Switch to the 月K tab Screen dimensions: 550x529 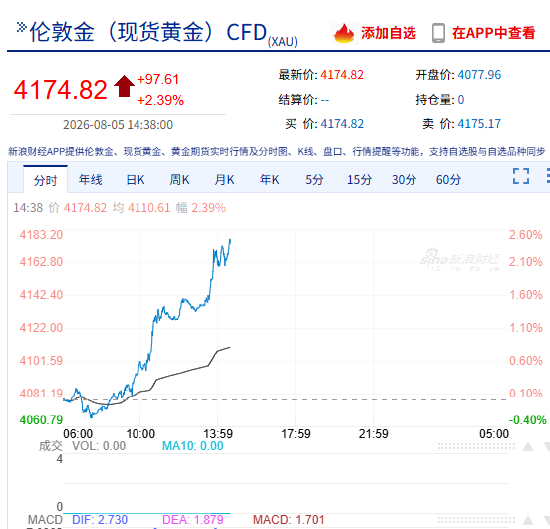click(x=224, y=180)
